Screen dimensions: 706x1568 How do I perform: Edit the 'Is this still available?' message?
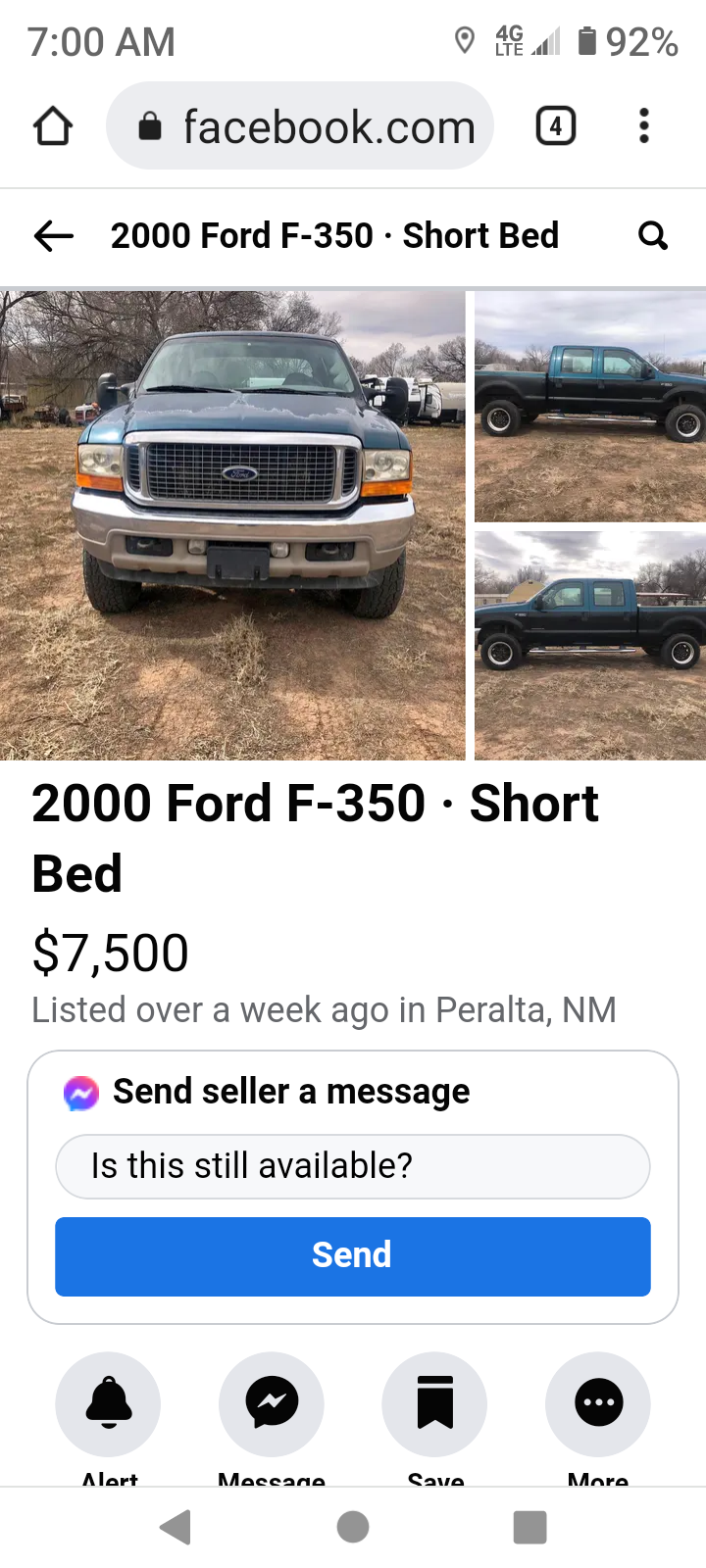(x=353, y=1166)
